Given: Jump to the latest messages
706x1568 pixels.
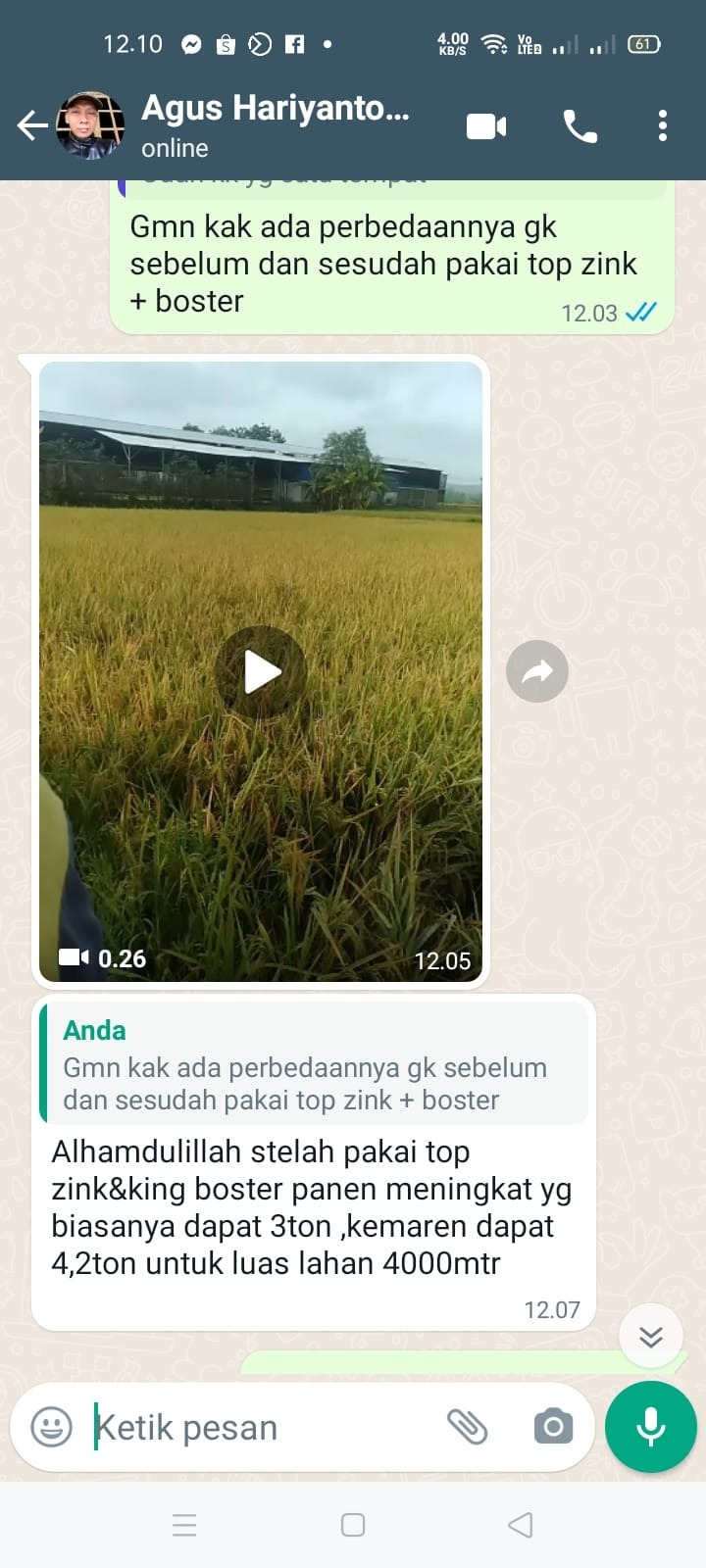Looking at the screenshot, I should coord(650,1337).
